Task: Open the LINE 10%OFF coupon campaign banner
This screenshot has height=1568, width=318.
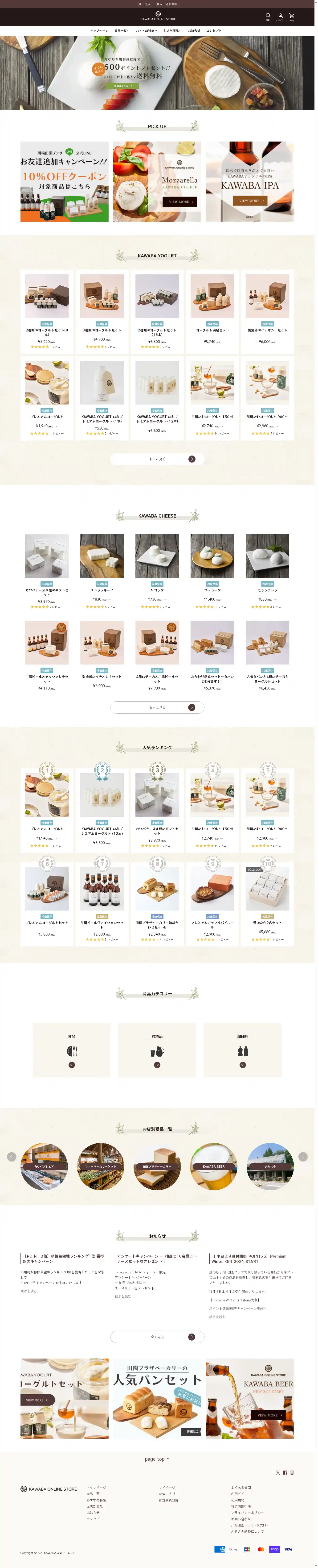Action: 65,181
